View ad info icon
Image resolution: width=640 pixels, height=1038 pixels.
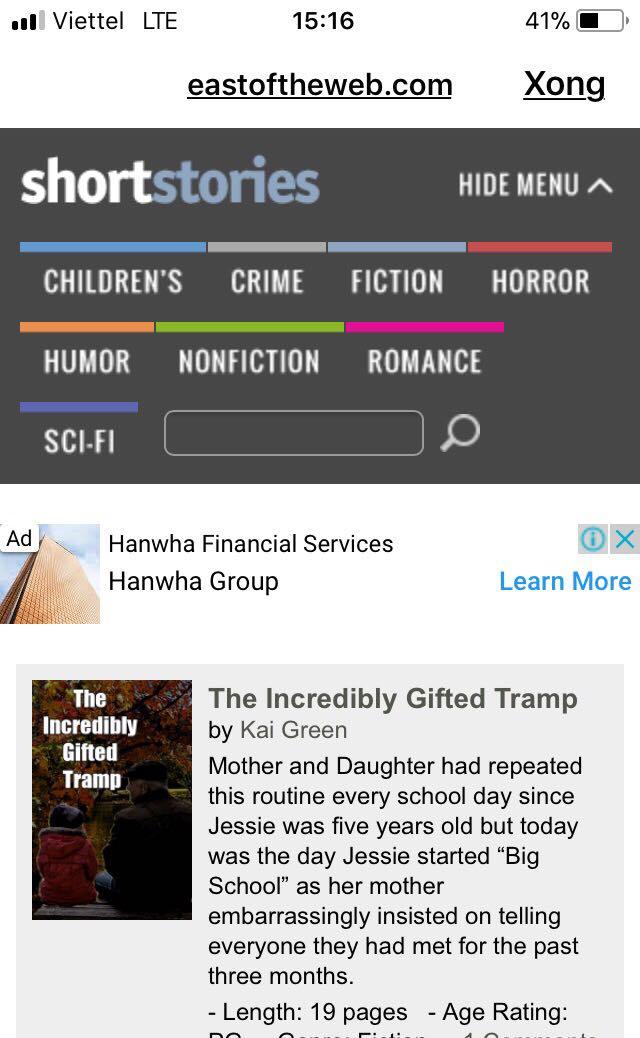(x=593, y=540)
